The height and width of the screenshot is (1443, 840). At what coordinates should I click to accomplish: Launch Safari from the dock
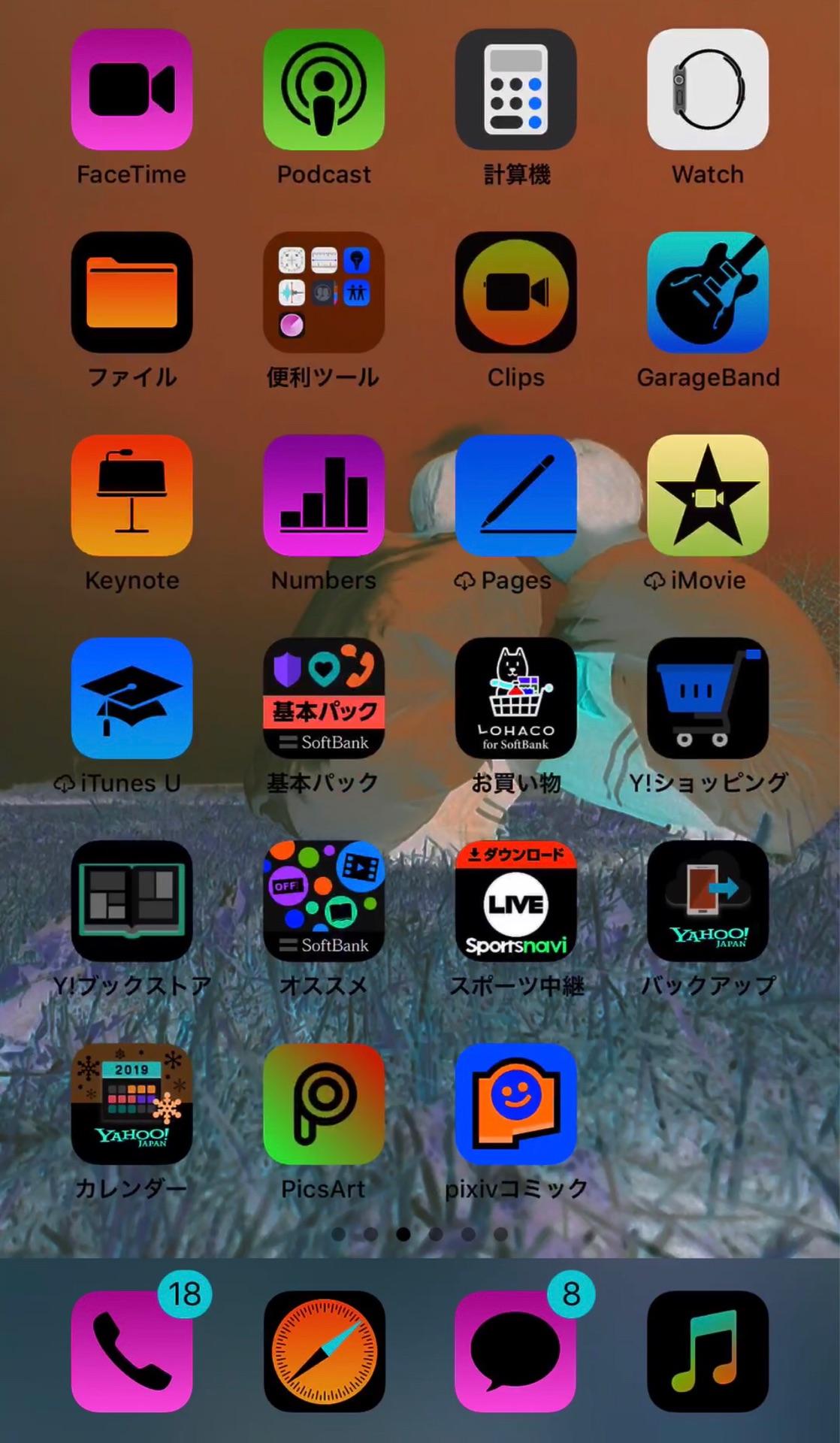(x=324, y=1352)
